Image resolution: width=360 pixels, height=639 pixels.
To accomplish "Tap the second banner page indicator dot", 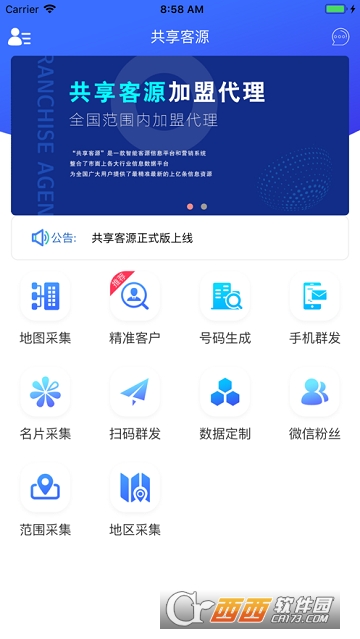I will pos(204,207).
